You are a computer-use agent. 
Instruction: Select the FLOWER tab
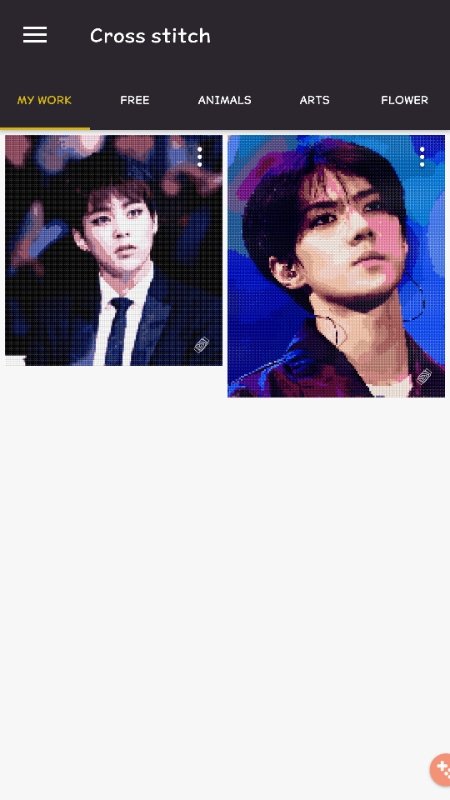click(x=405, y=100)
